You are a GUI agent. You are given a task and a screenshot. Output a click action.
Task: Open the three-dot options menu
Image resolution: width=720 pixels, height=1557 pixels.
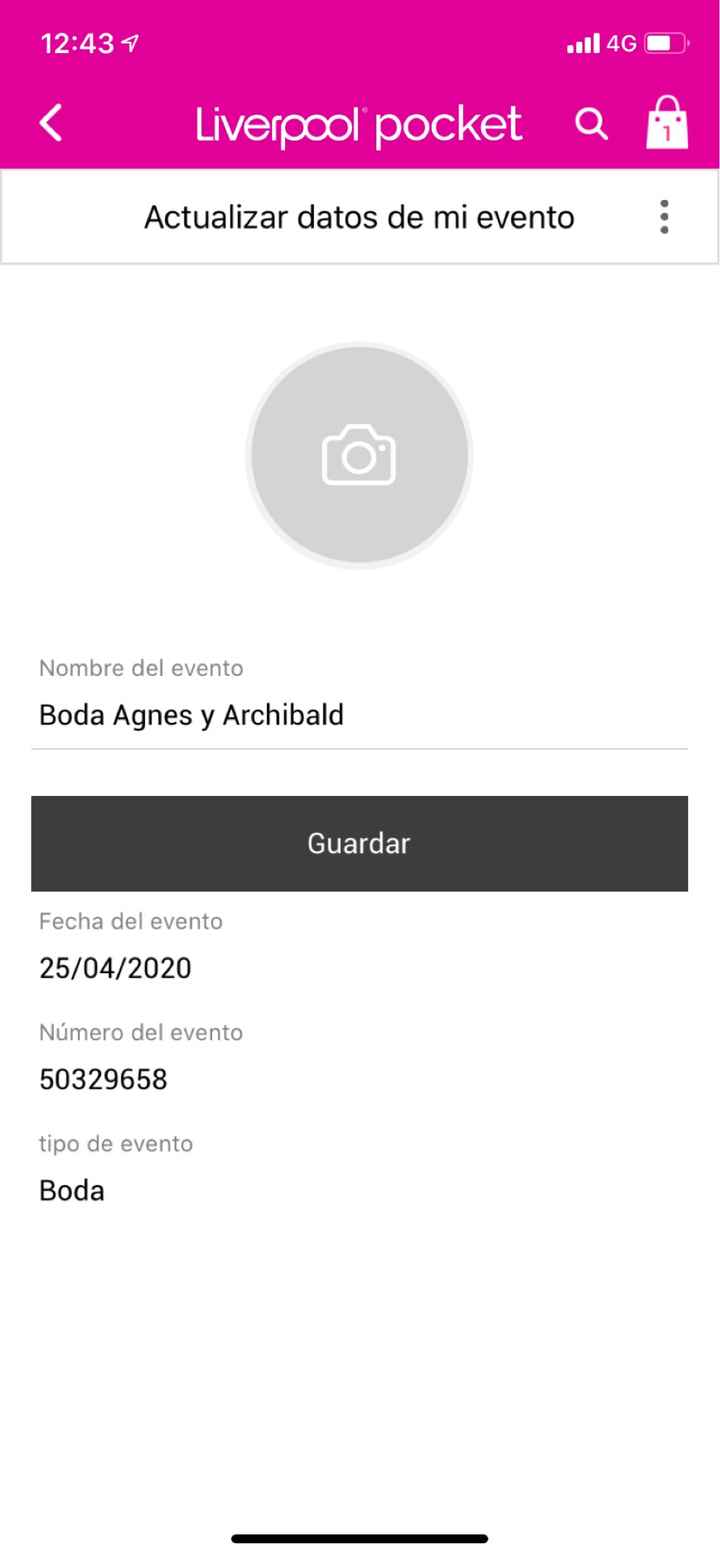[664, 217]
